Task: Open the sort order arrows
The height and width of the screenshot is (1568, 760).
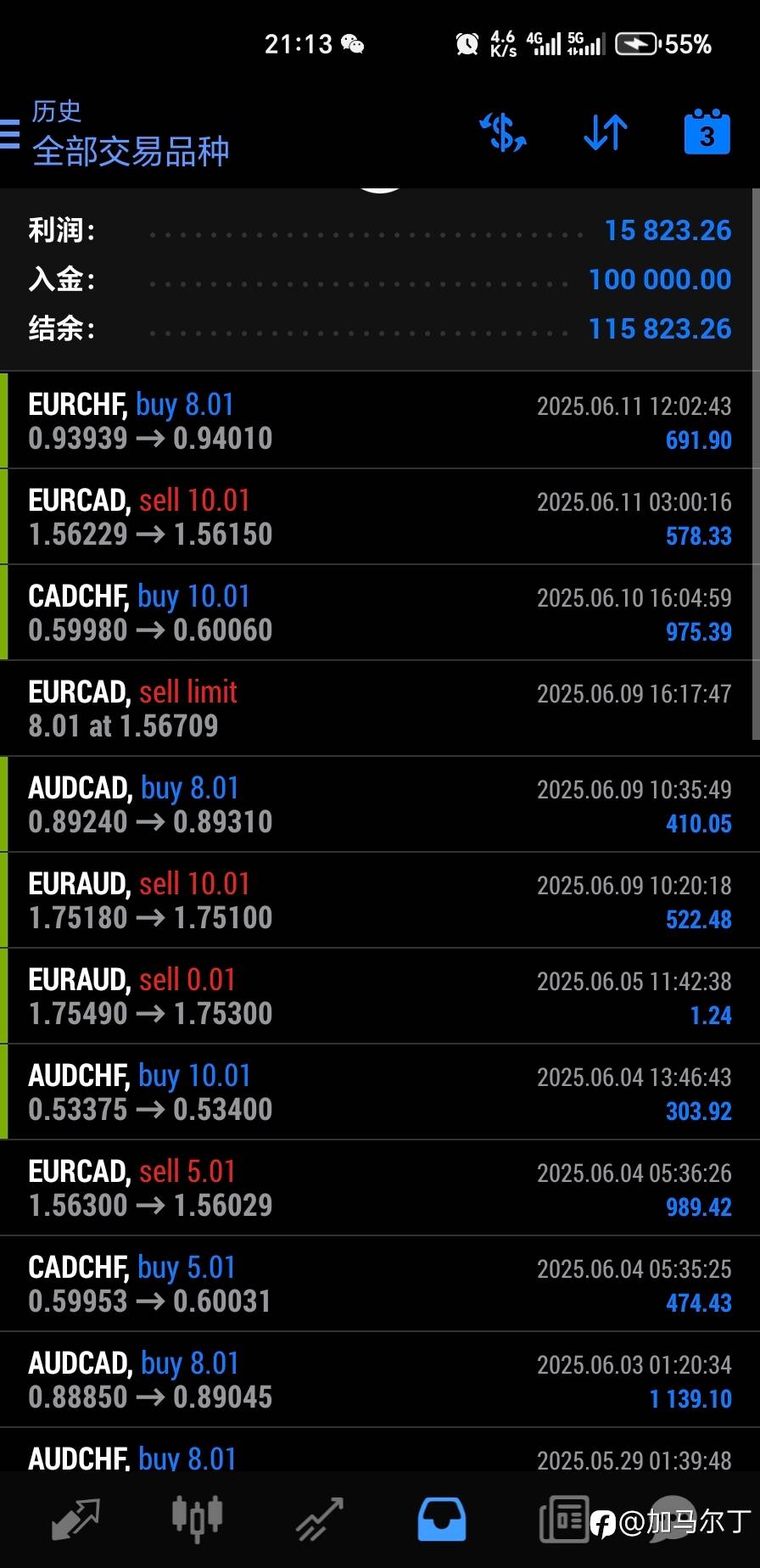Action: pyautogui.click(x=606, y=133)
